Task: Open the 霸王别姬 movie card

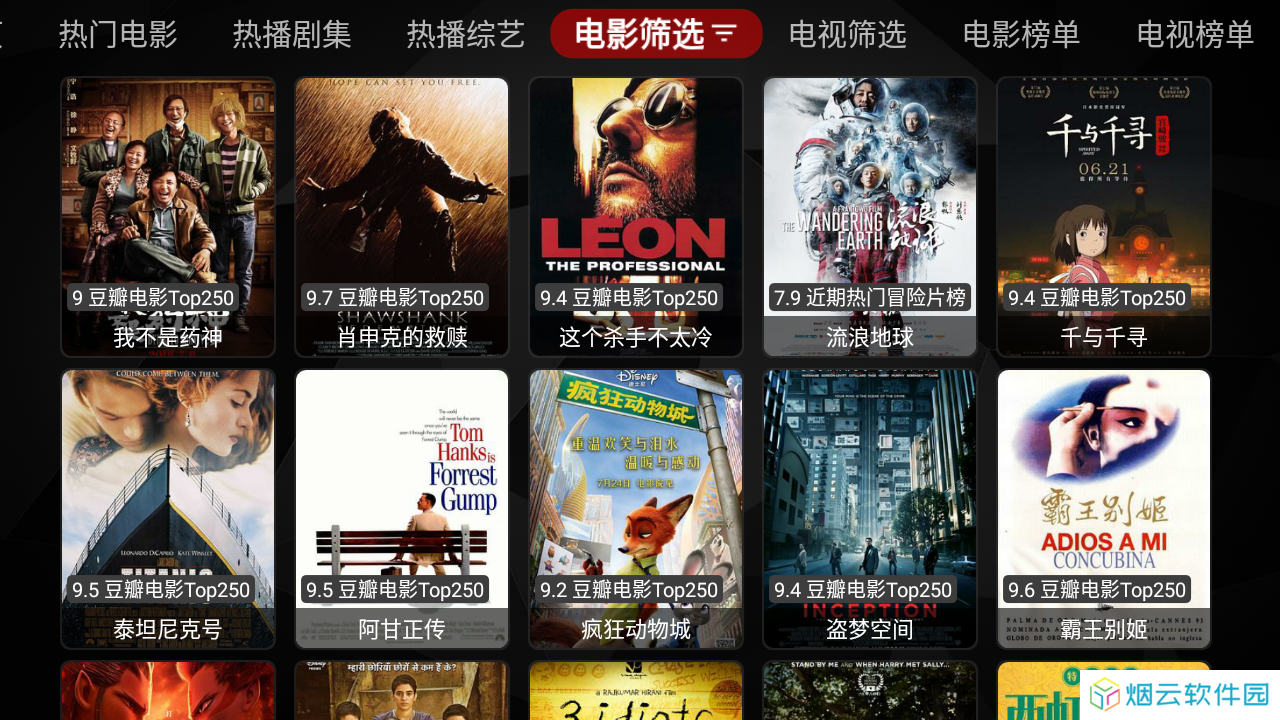Action: (x=1104, y=509)
